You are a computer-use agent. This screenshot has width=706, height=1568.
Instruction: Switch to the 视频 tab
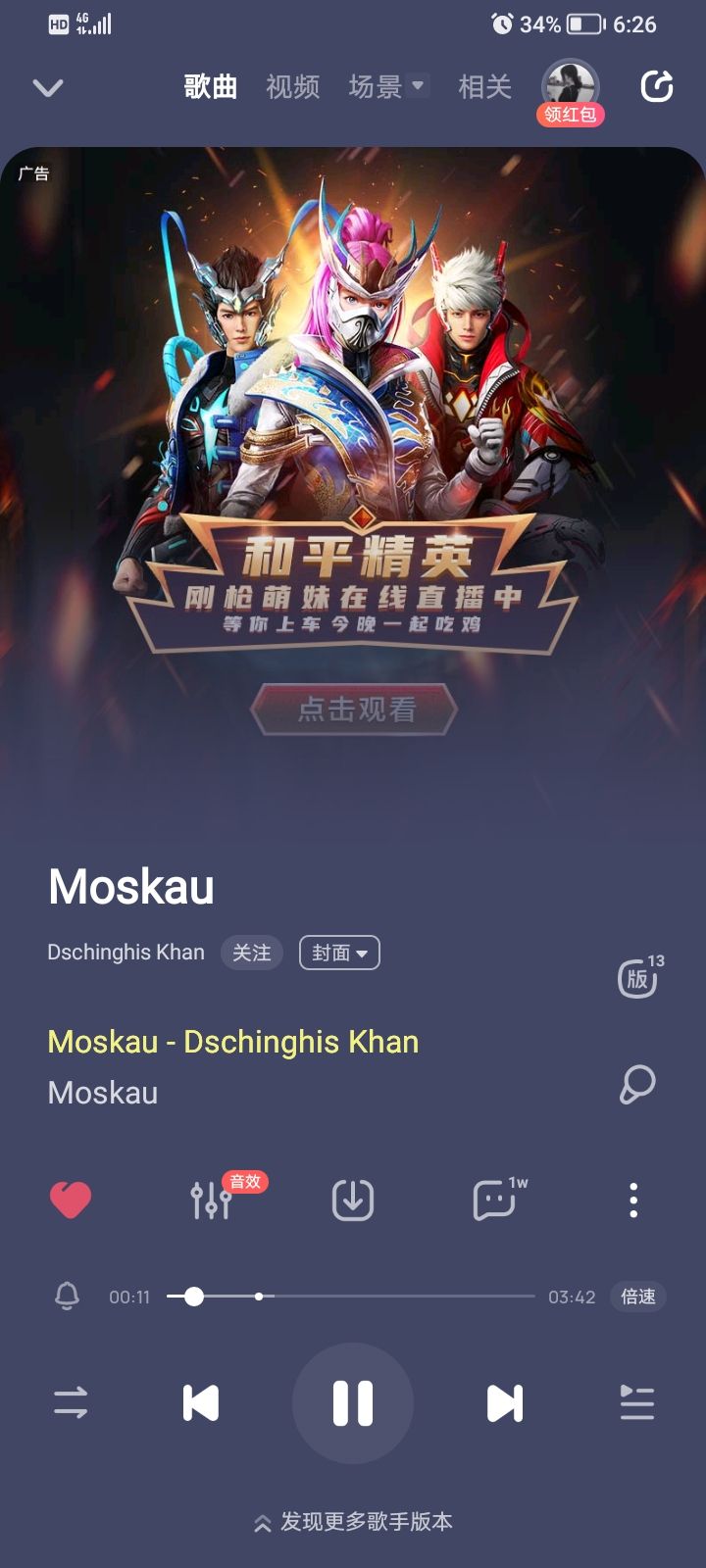[x=292, y=87]
